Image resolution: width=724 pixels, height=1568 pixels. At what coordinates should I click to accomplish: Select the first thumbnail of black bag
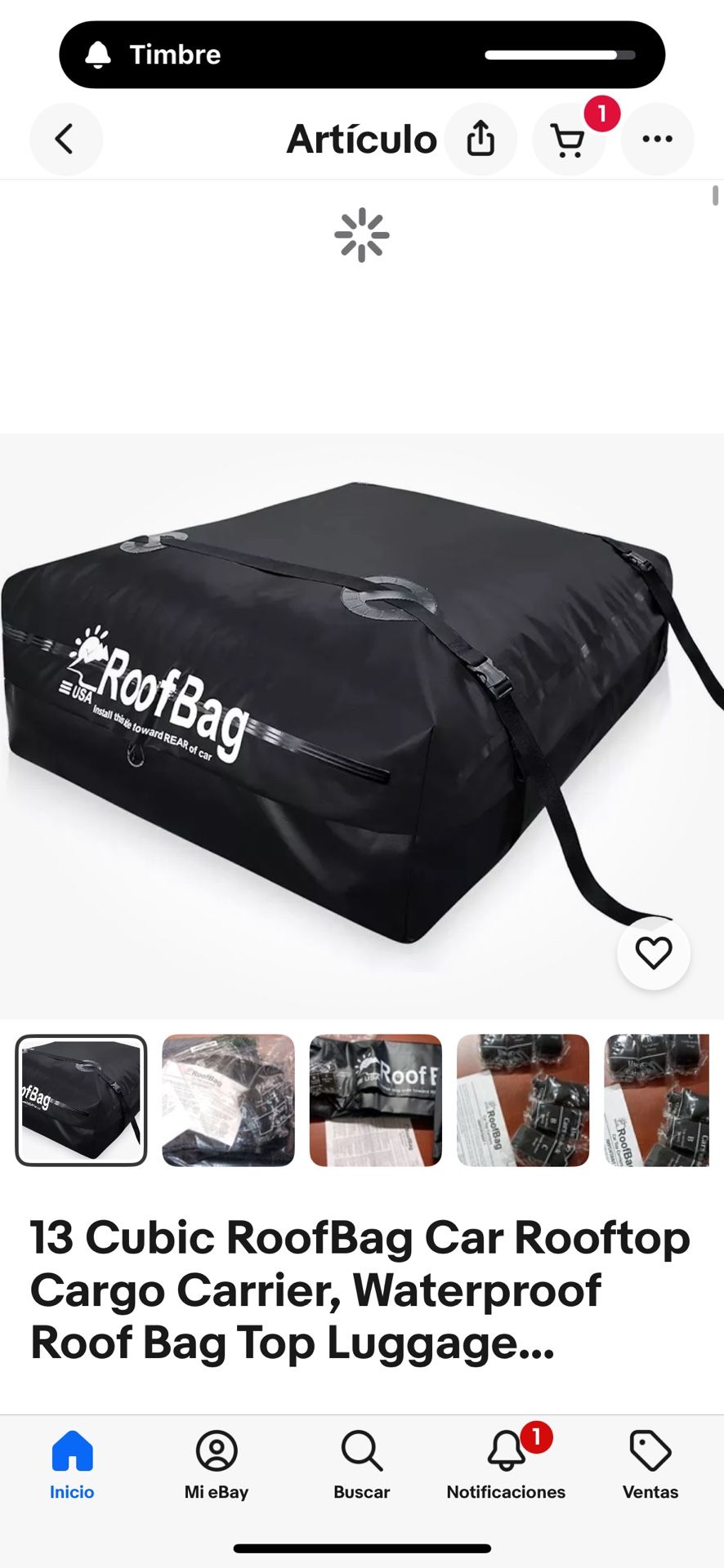click(81, 1100)
